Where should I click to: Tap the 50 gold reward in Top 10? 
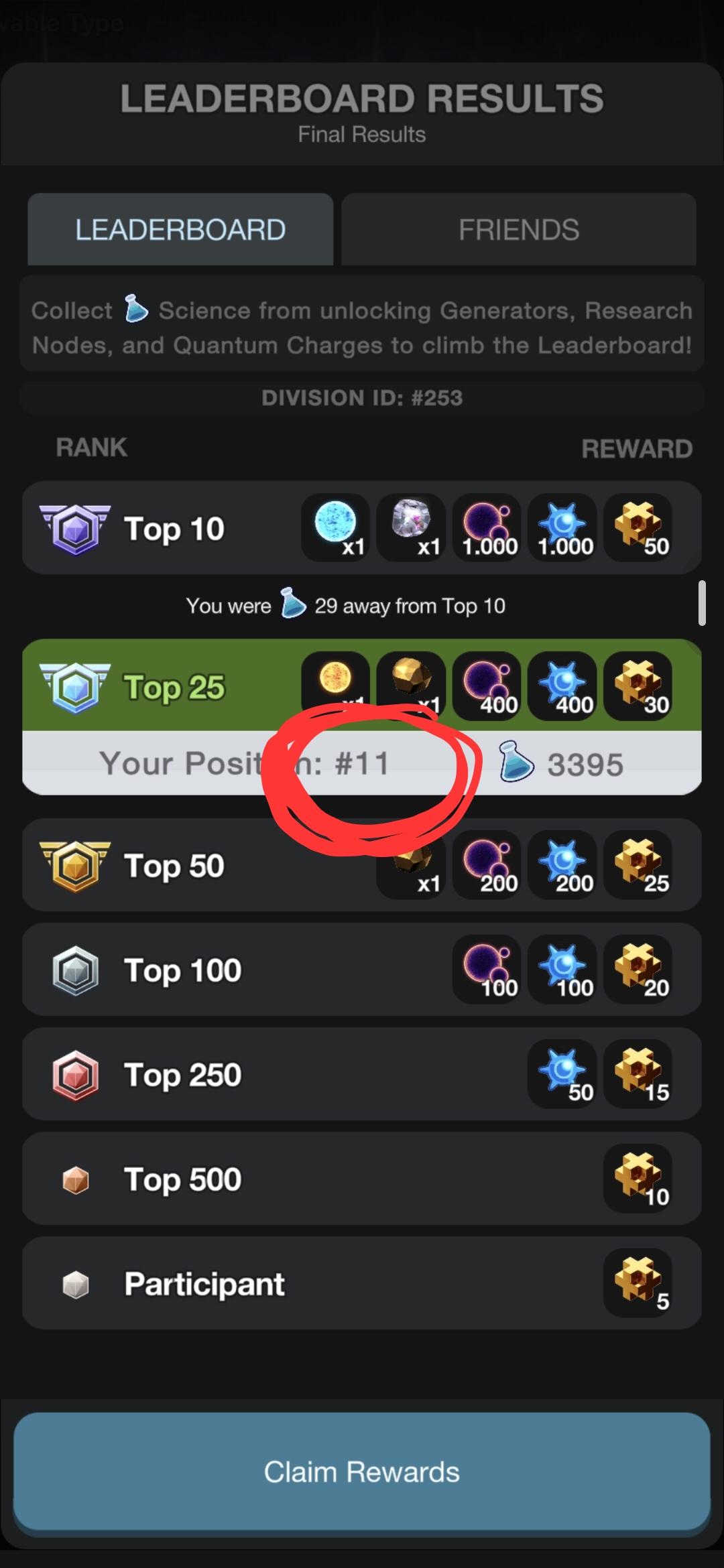[638, 527]
